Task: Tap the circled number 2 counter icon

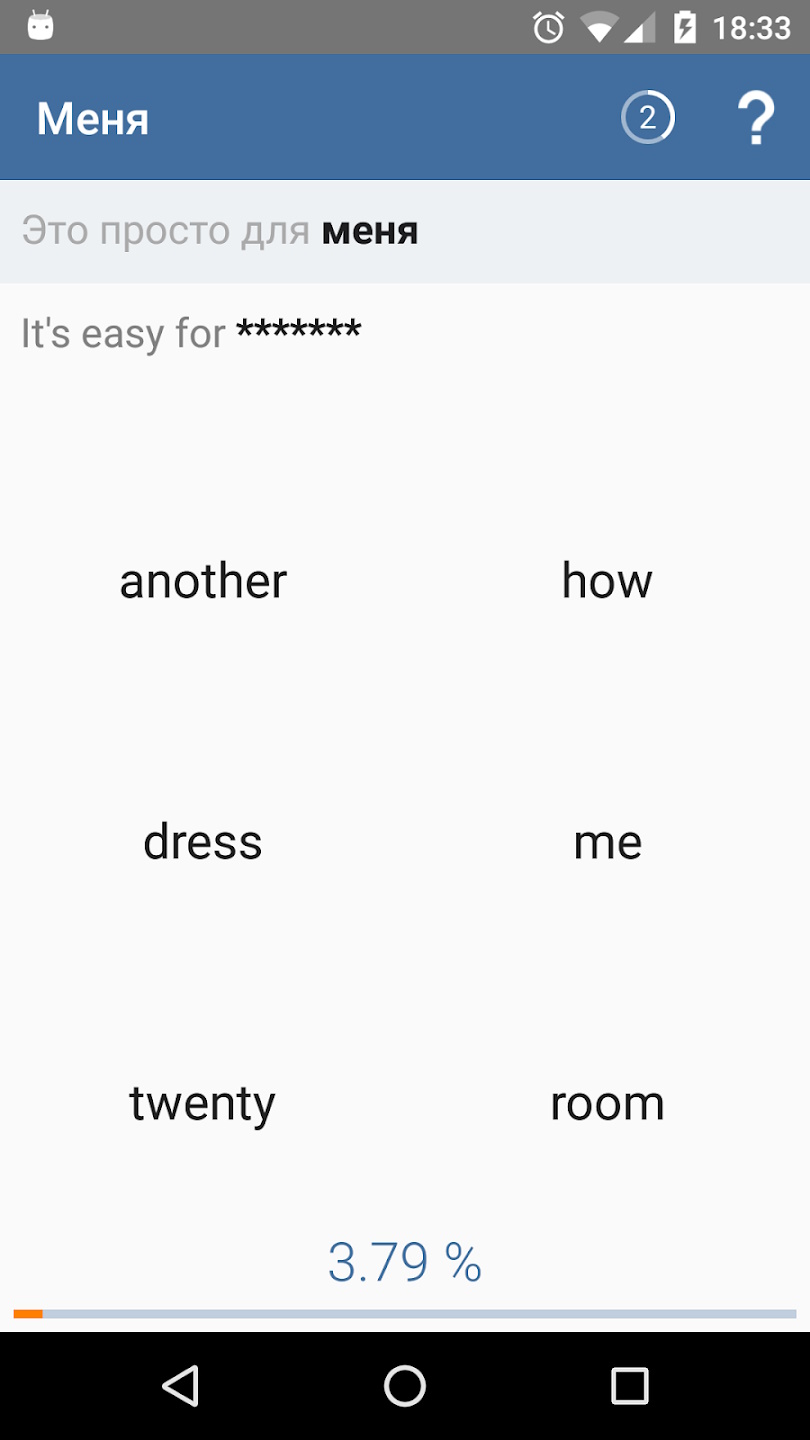Action: [648, 119]
